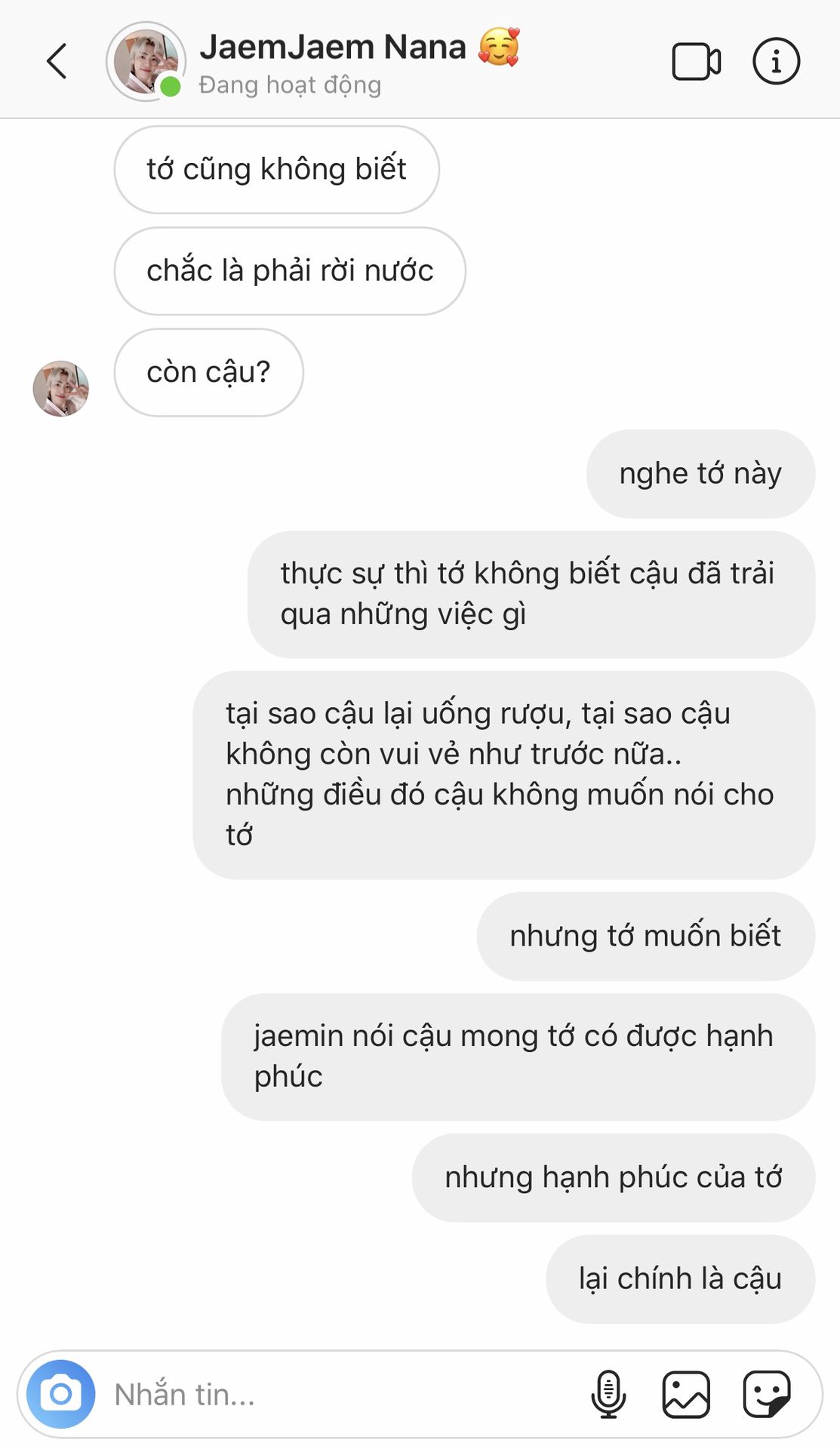Go back to the inbox

point(57,61)
